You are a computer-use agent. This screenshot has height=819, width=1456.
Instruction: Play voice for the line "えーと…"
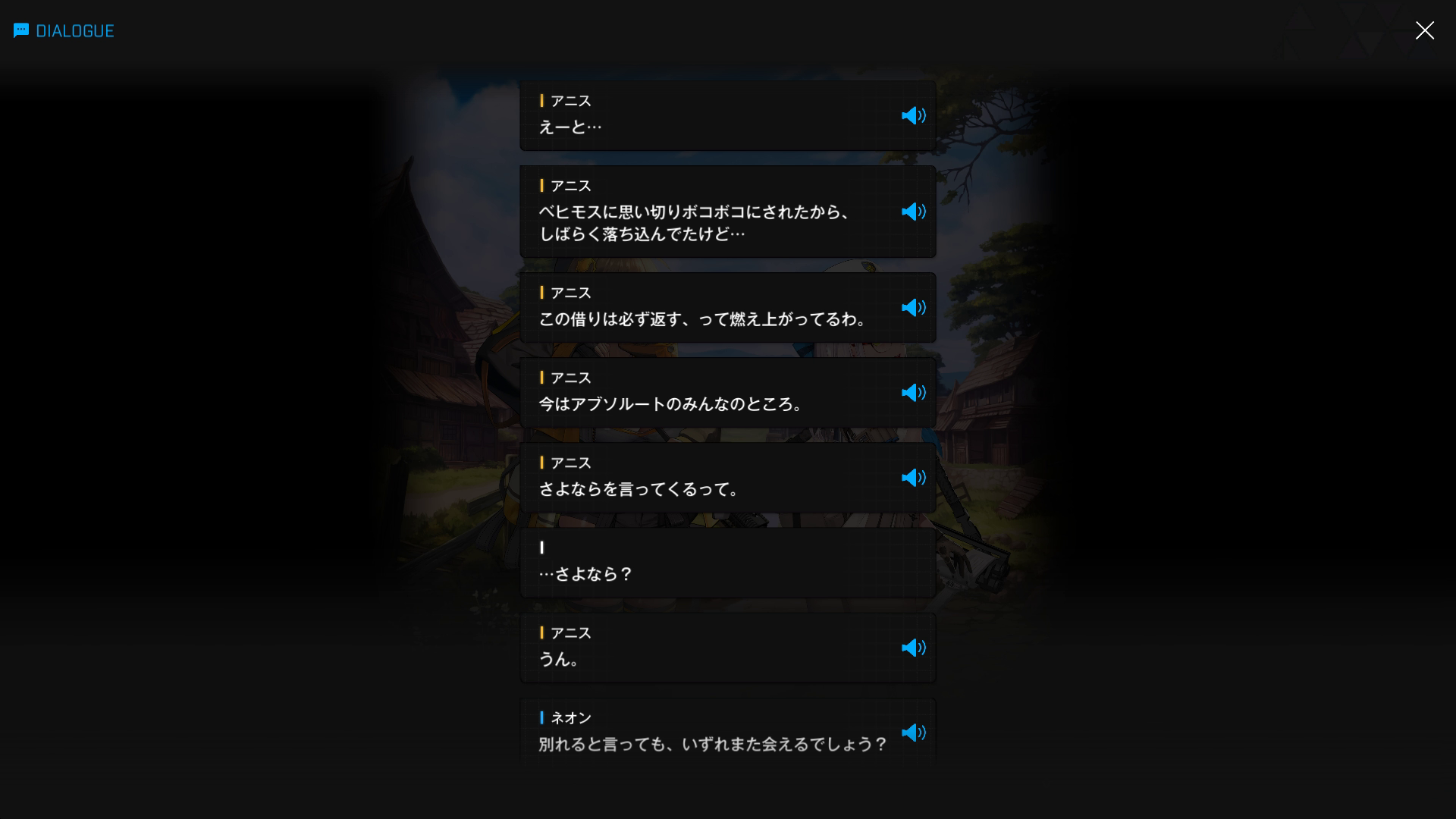(913, 115)
